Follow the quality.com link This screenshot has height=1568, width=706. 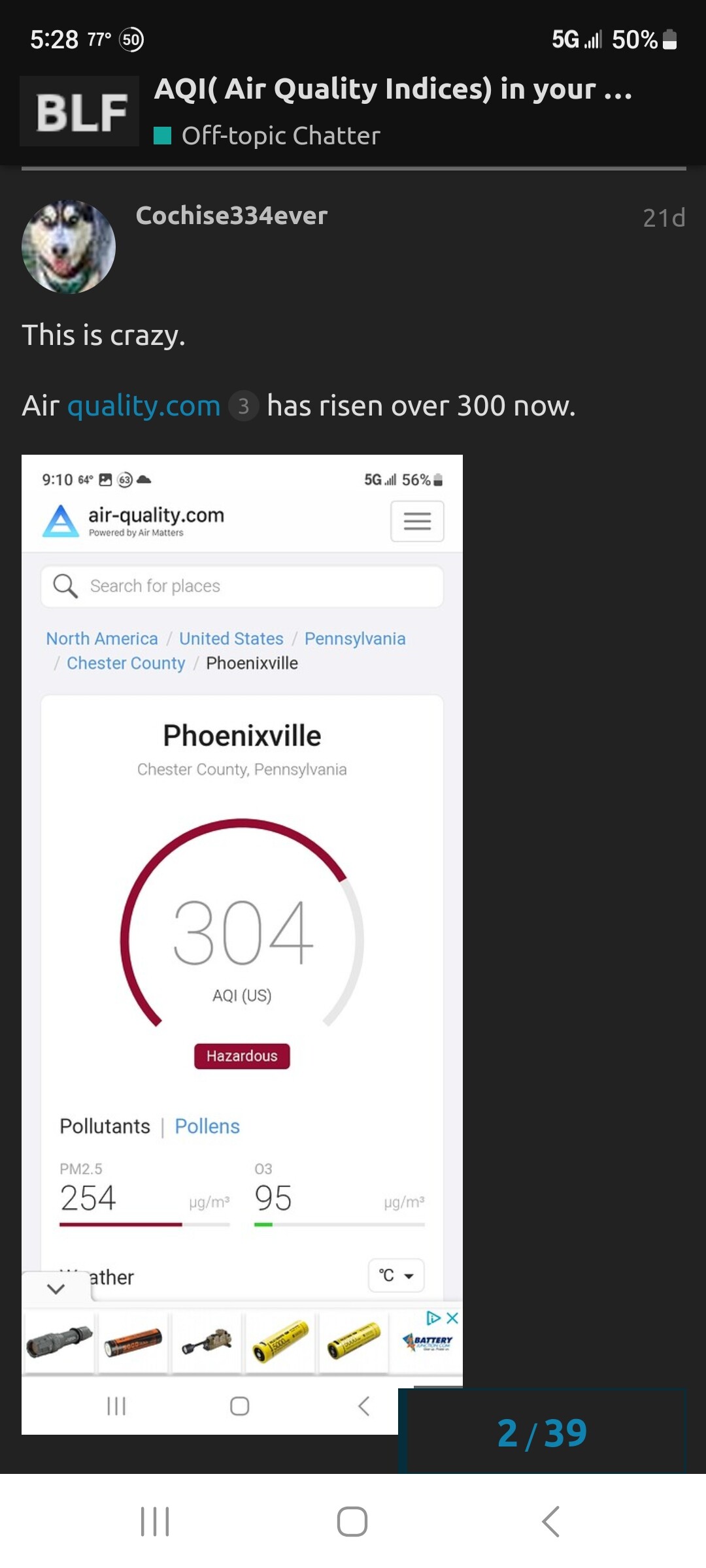coord(144,406)
